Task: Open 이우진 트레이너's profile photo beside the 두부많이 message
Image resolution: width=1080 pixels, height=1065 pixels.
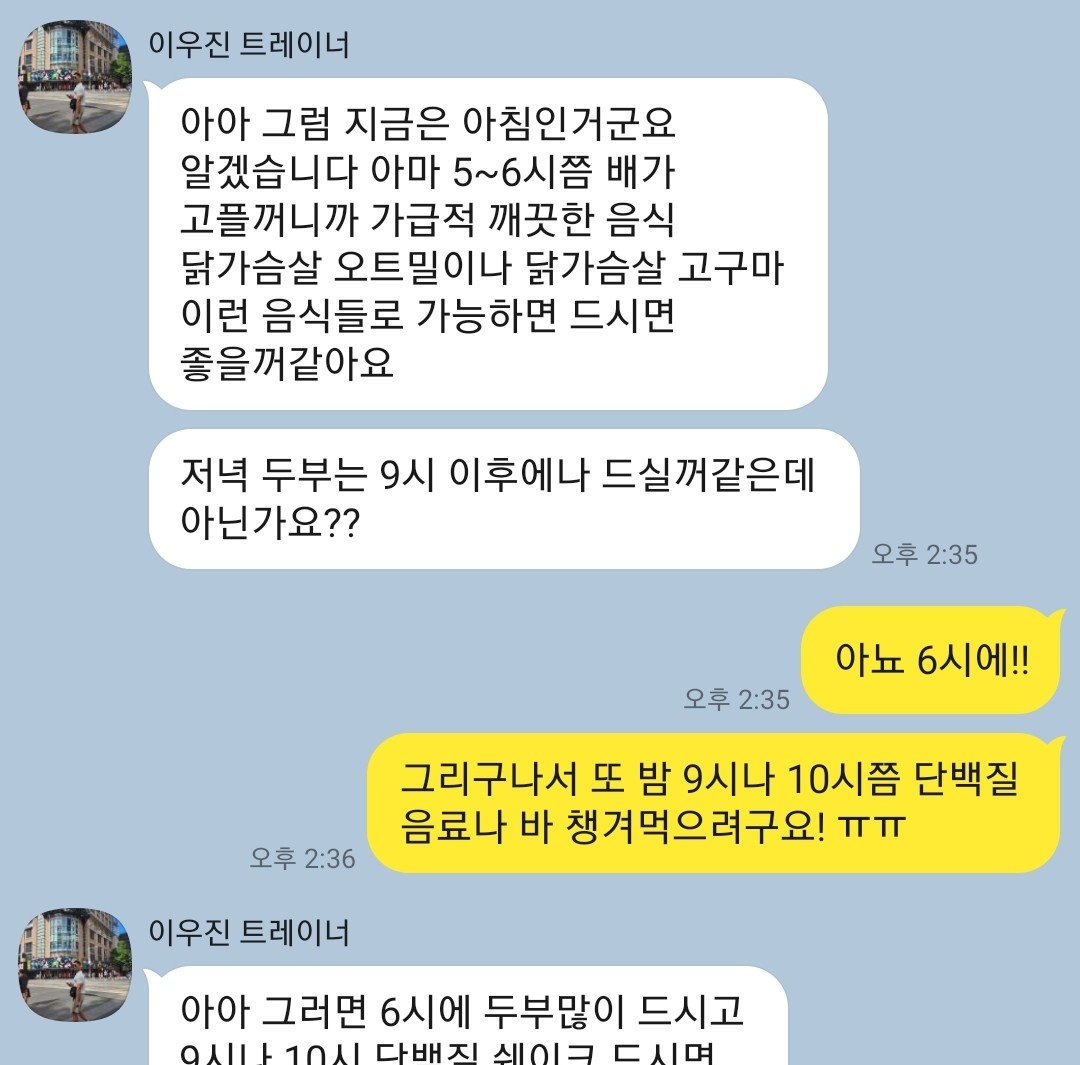Action: pyautogui.click(x=74, y=964)
